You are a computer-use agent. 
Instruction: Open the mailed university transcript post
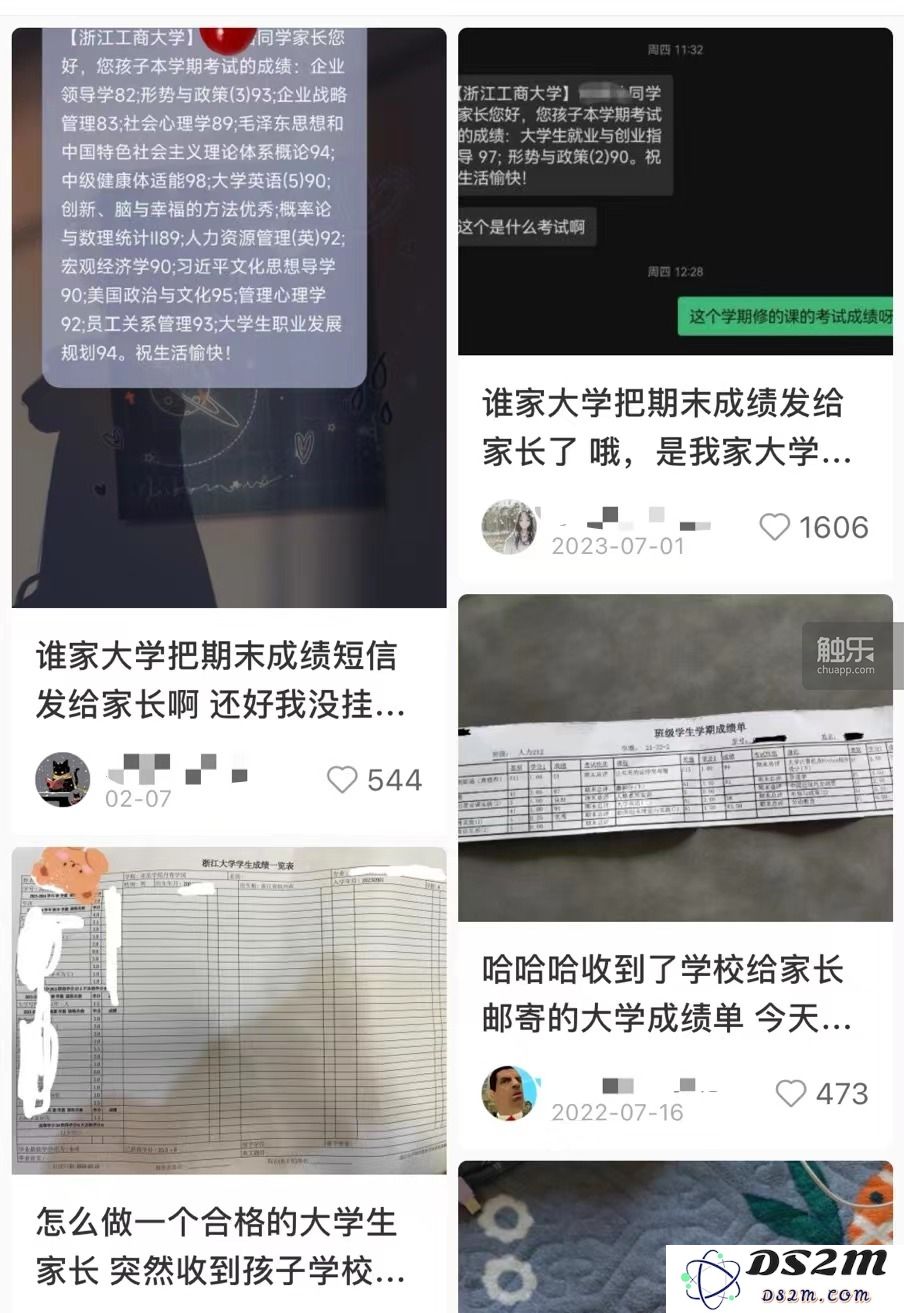pyautogui.click(x=664, y=994)
